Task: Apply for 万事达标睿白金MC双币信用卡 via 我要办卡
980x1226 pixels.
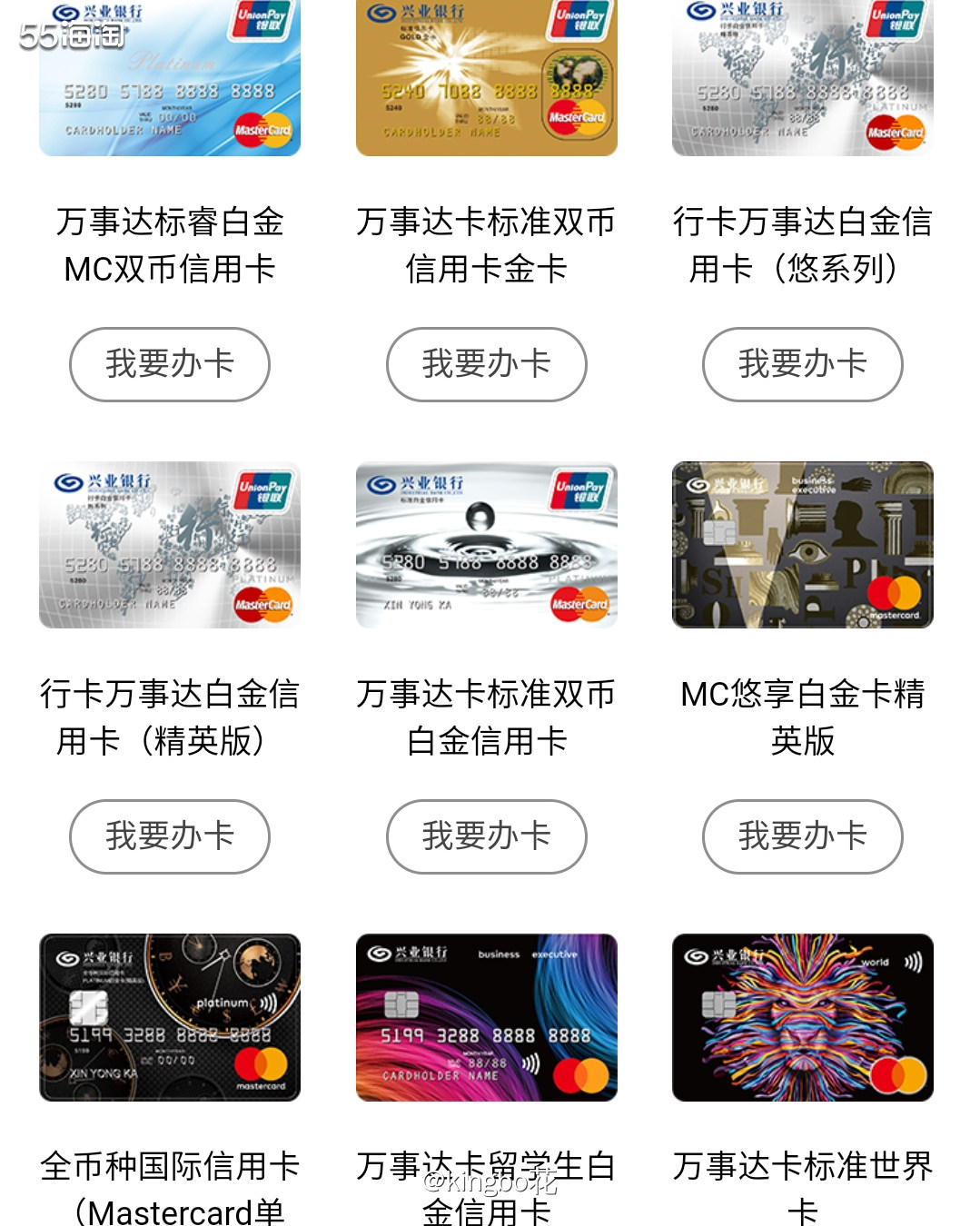Action: click(x=169, y=363)
